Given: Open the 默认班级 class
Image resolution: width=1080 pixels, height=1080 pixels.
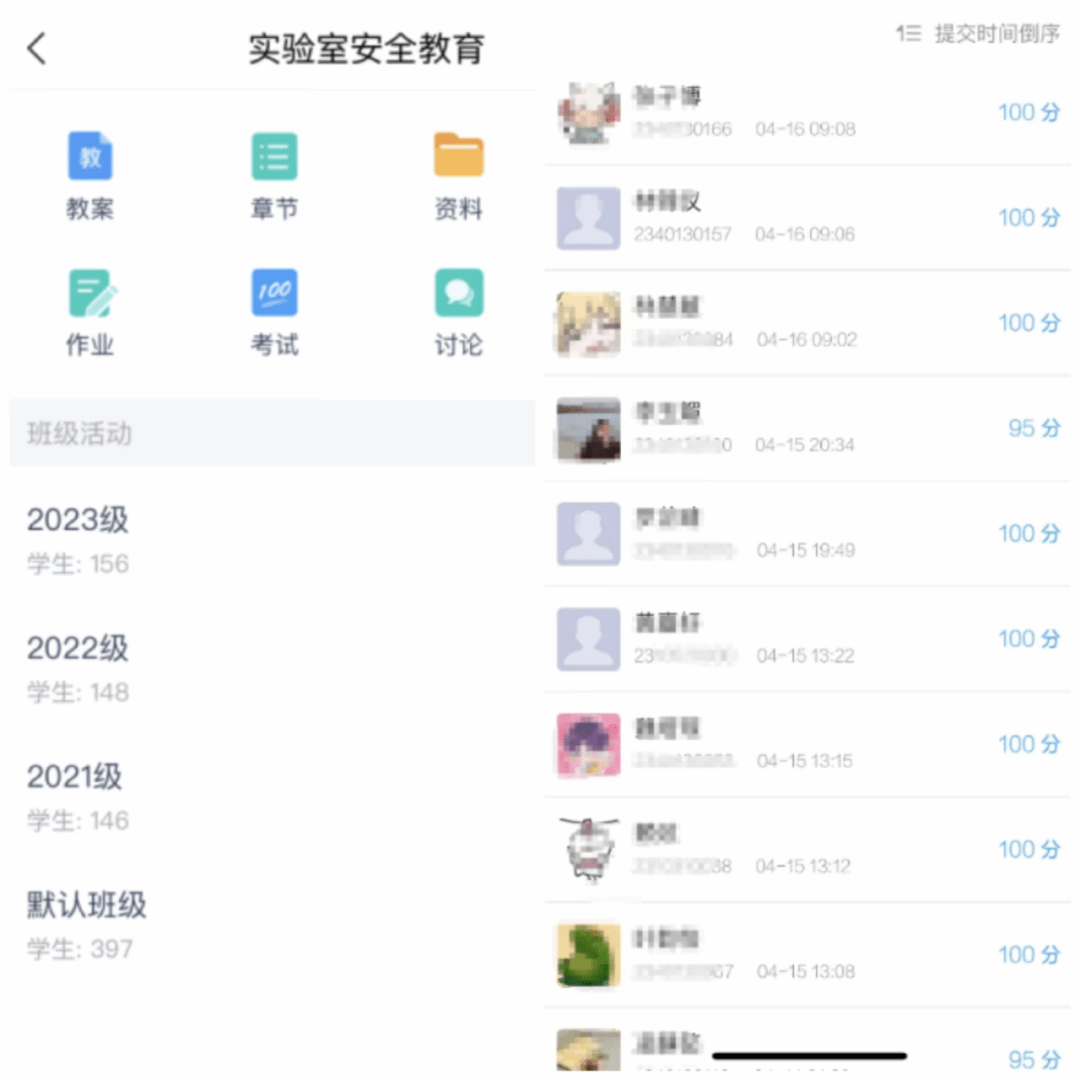Looking at the screenshot, I should pyautogui.click(x=86, y=923).
